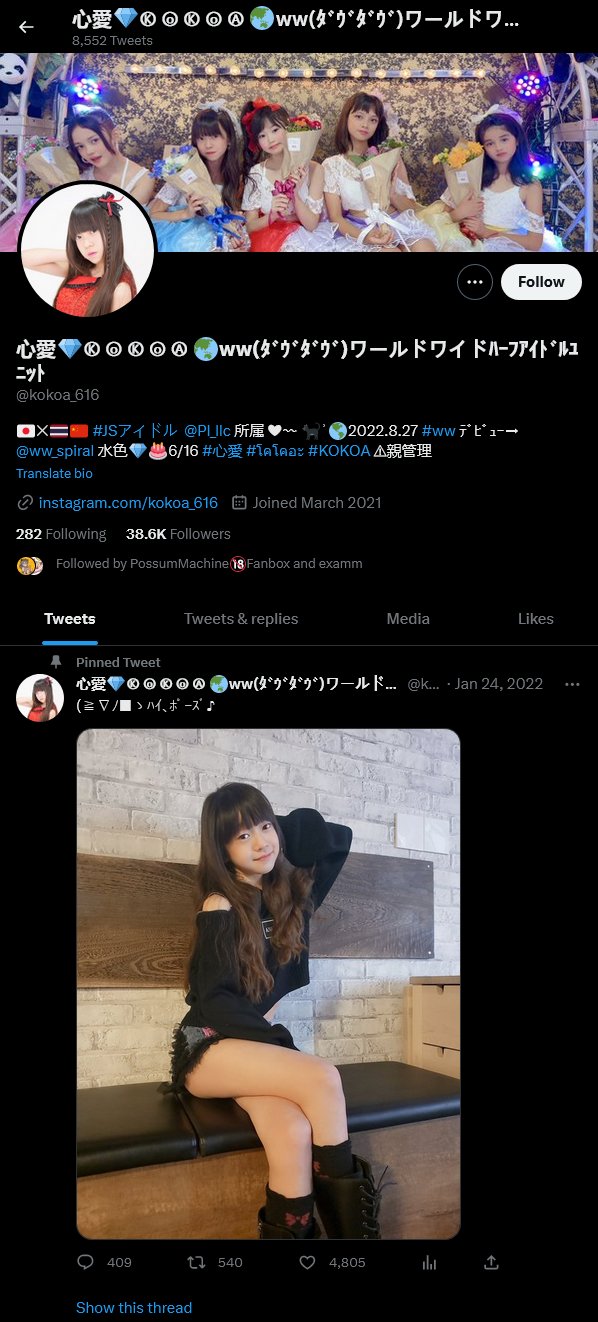View the 38.6K Followers list
Screen dimensions: 598x1322
[x=178, y=534]
